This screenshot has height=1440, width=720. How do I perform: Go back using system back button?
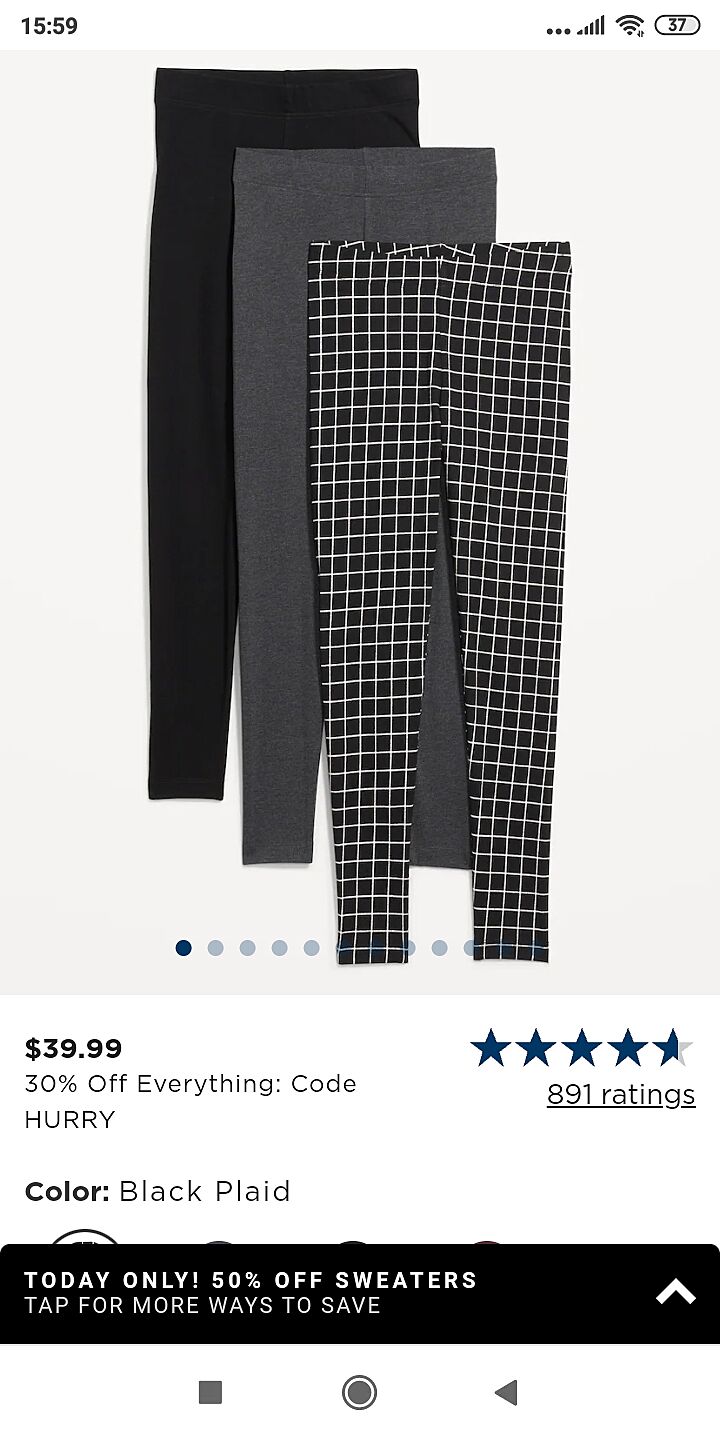(x=507, y=1392)
